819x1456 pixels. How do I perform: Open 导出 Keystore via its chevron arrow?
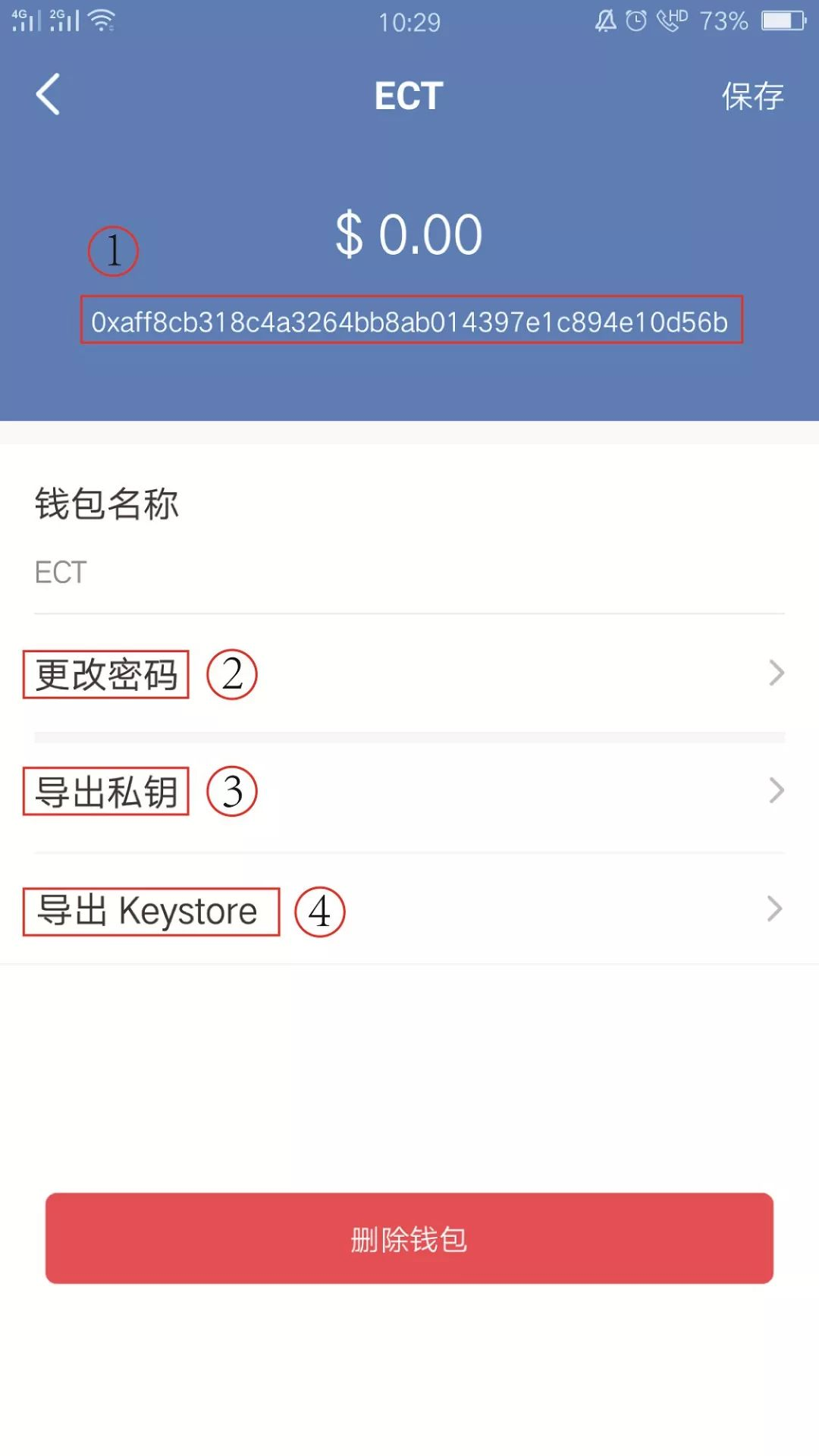pyautogui.click(x=775, y=908)
